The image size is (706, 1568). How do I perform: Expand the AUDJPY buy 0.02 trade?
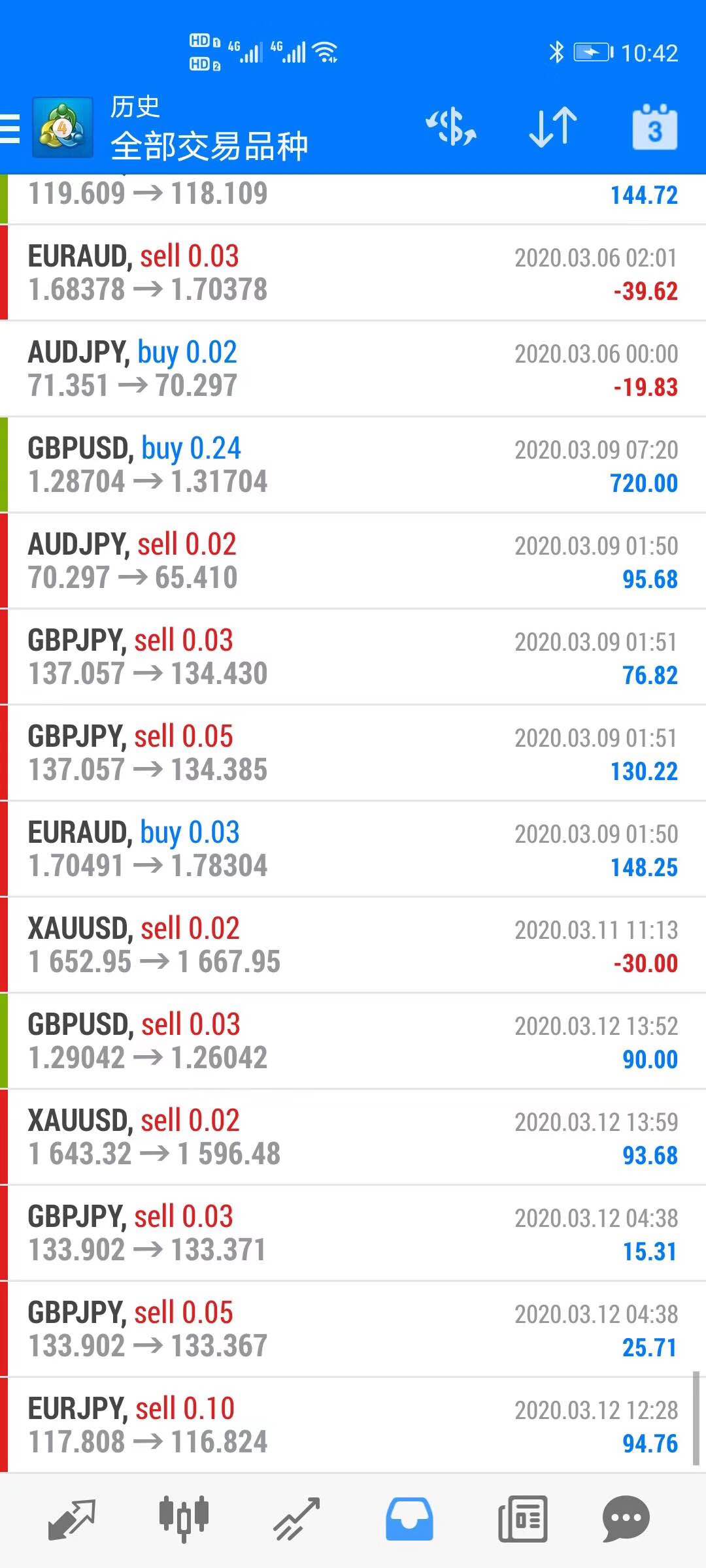point(353,368)
